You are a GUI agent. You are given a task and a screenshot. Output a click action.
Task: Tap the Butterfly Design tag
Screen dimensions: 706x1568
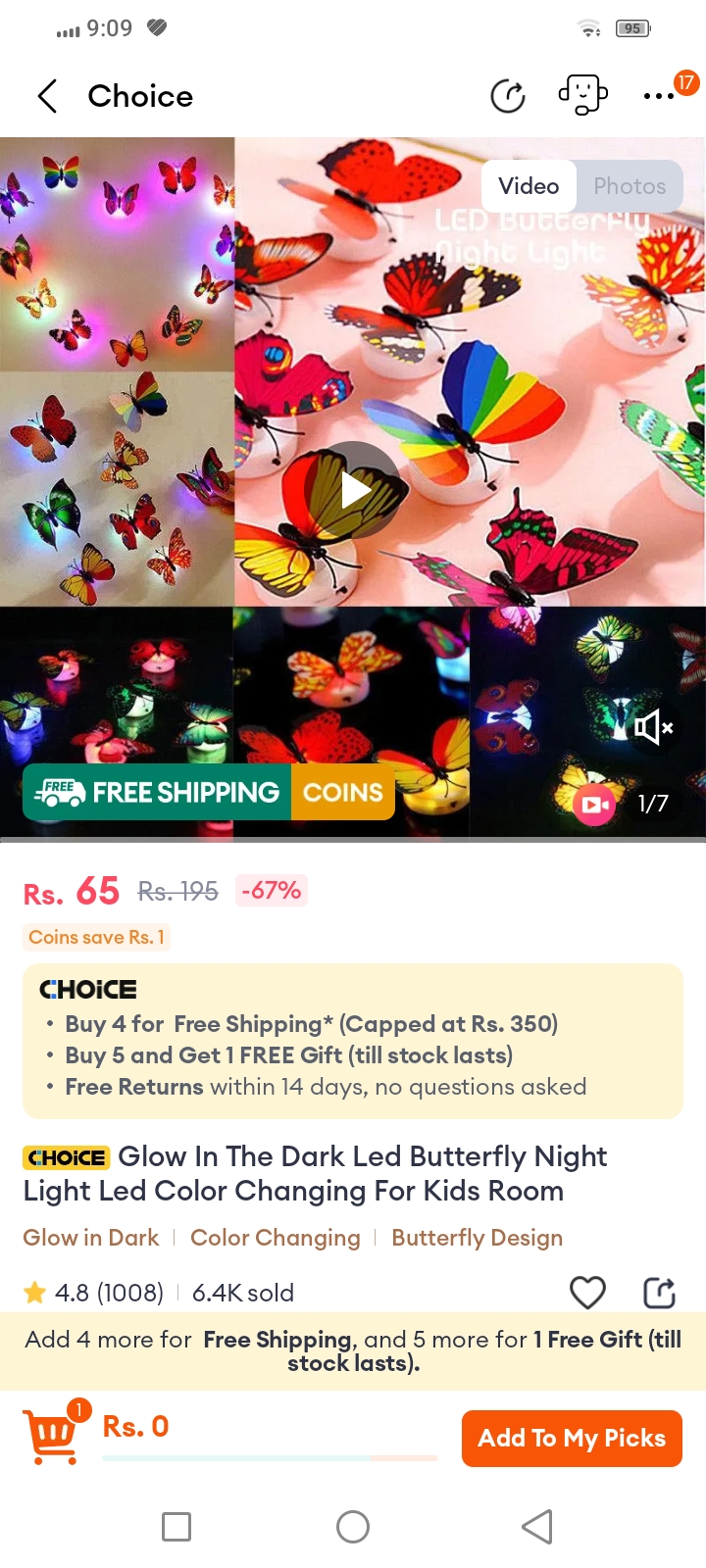point(477,1238)
